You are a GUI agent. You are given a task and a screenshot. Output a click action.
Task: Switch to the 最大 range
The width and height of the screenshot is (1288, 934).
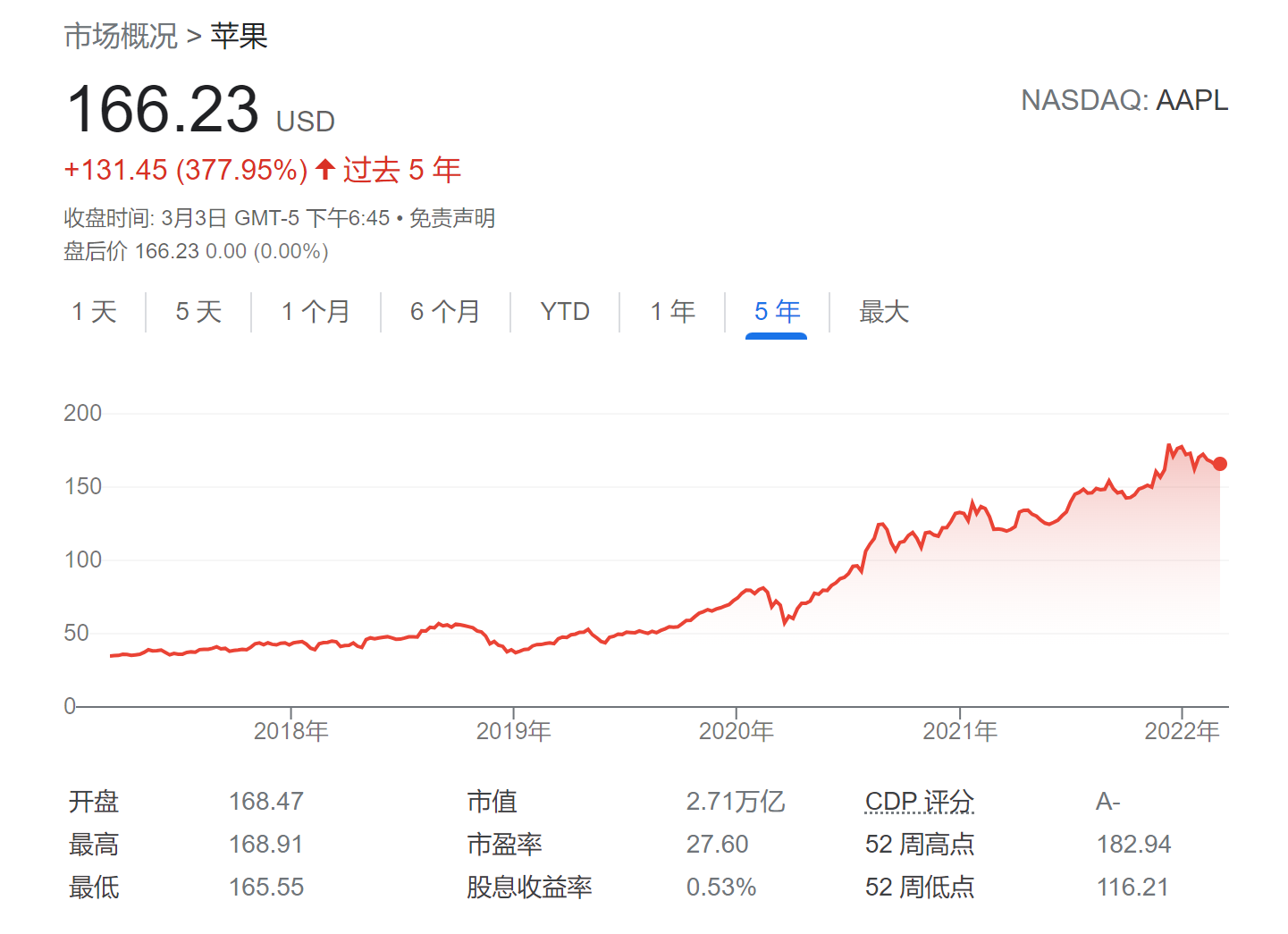click(x=883, y=312)
